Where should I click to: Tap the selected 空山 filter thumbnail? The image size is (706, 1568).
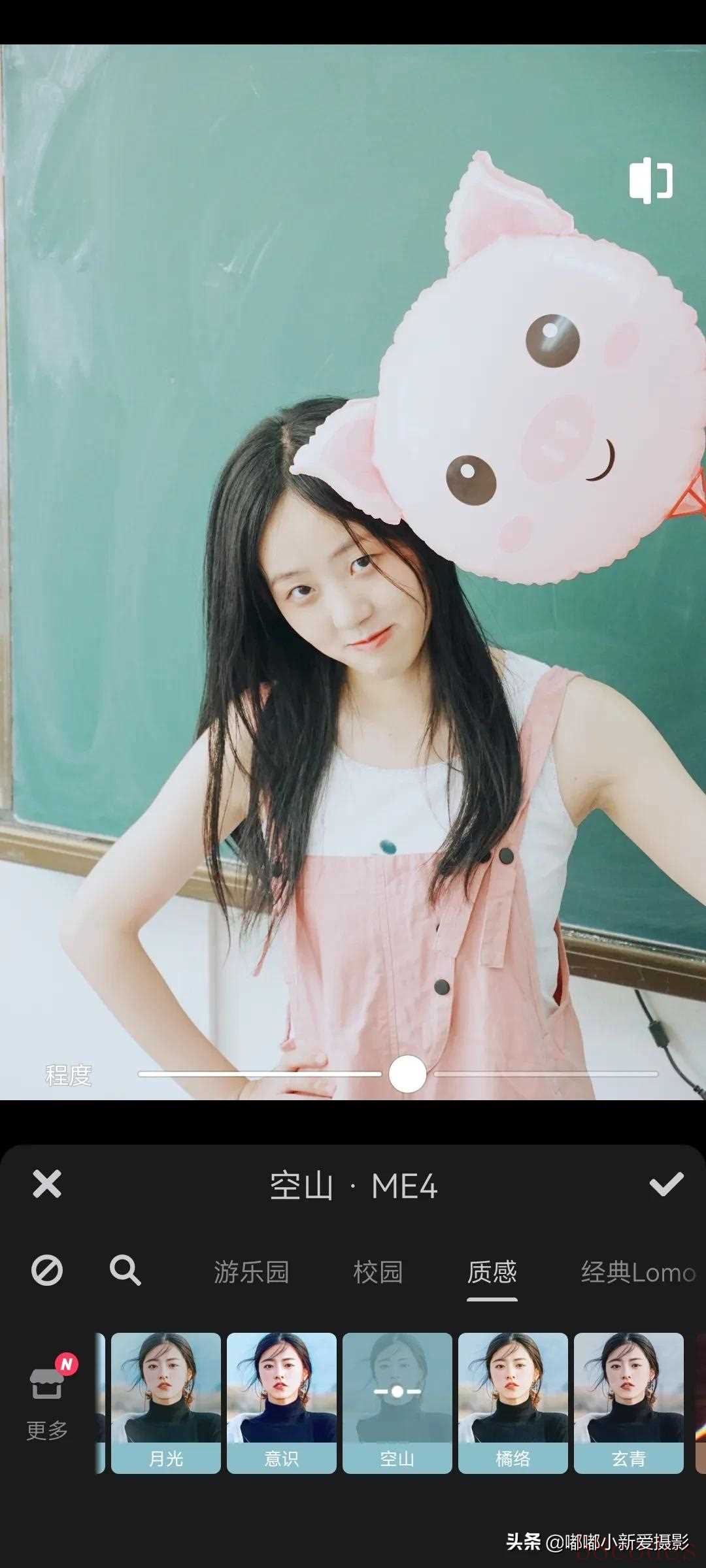397,1402
